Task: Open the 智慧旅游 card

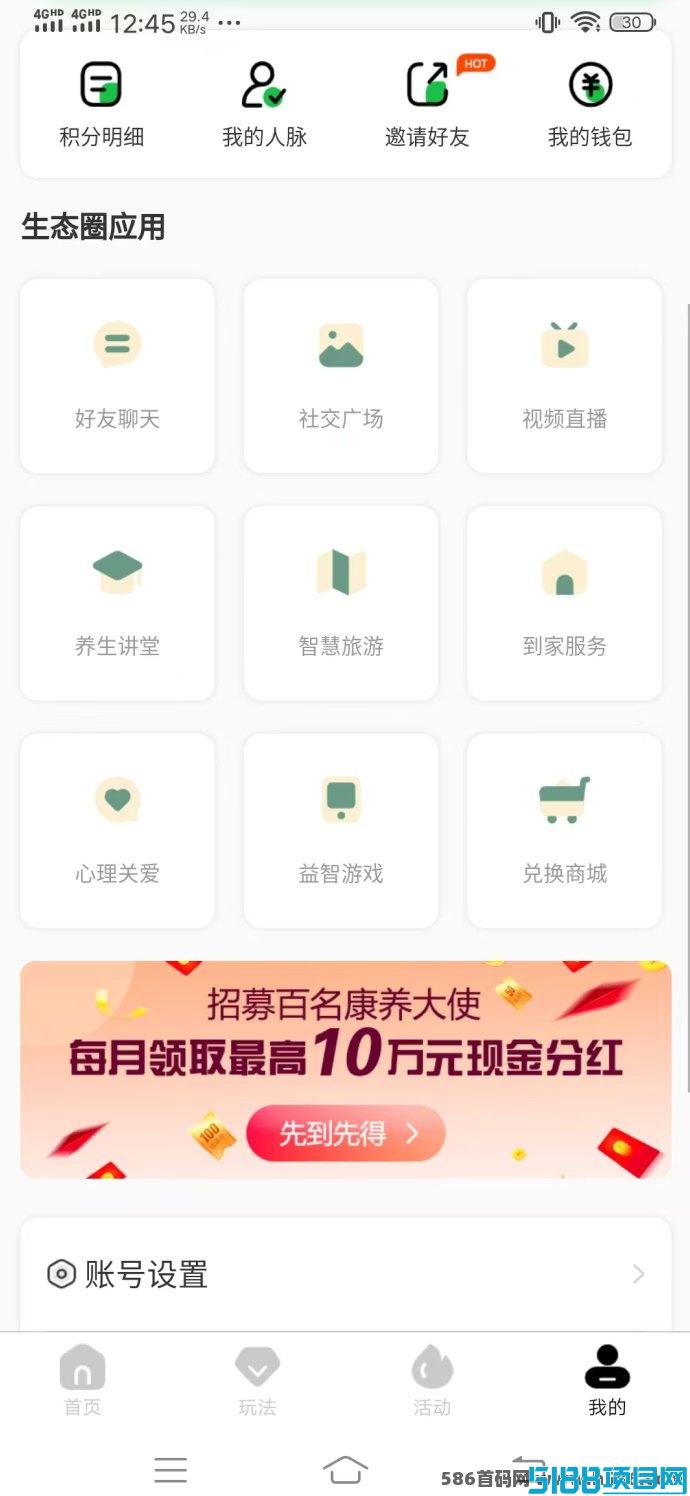Action: 341,603
